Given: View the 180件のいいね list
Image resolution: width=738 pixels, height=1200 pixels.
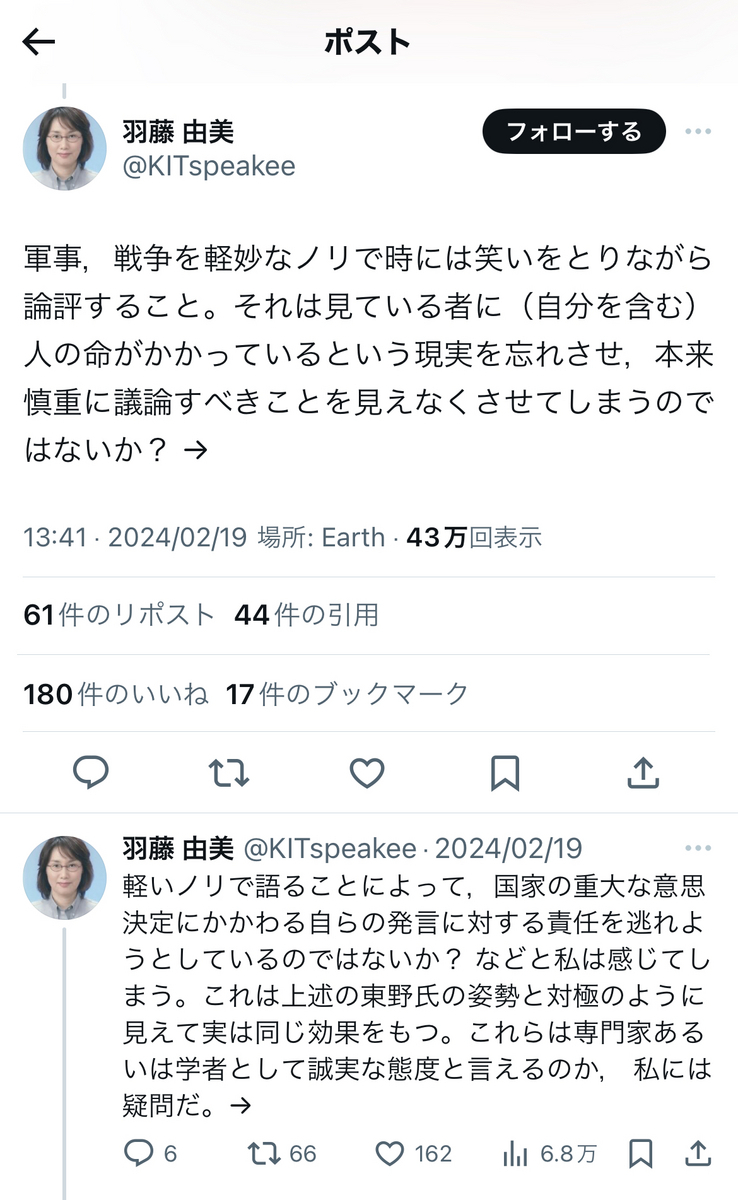Looking at the screenshot, I should point(116,693).
